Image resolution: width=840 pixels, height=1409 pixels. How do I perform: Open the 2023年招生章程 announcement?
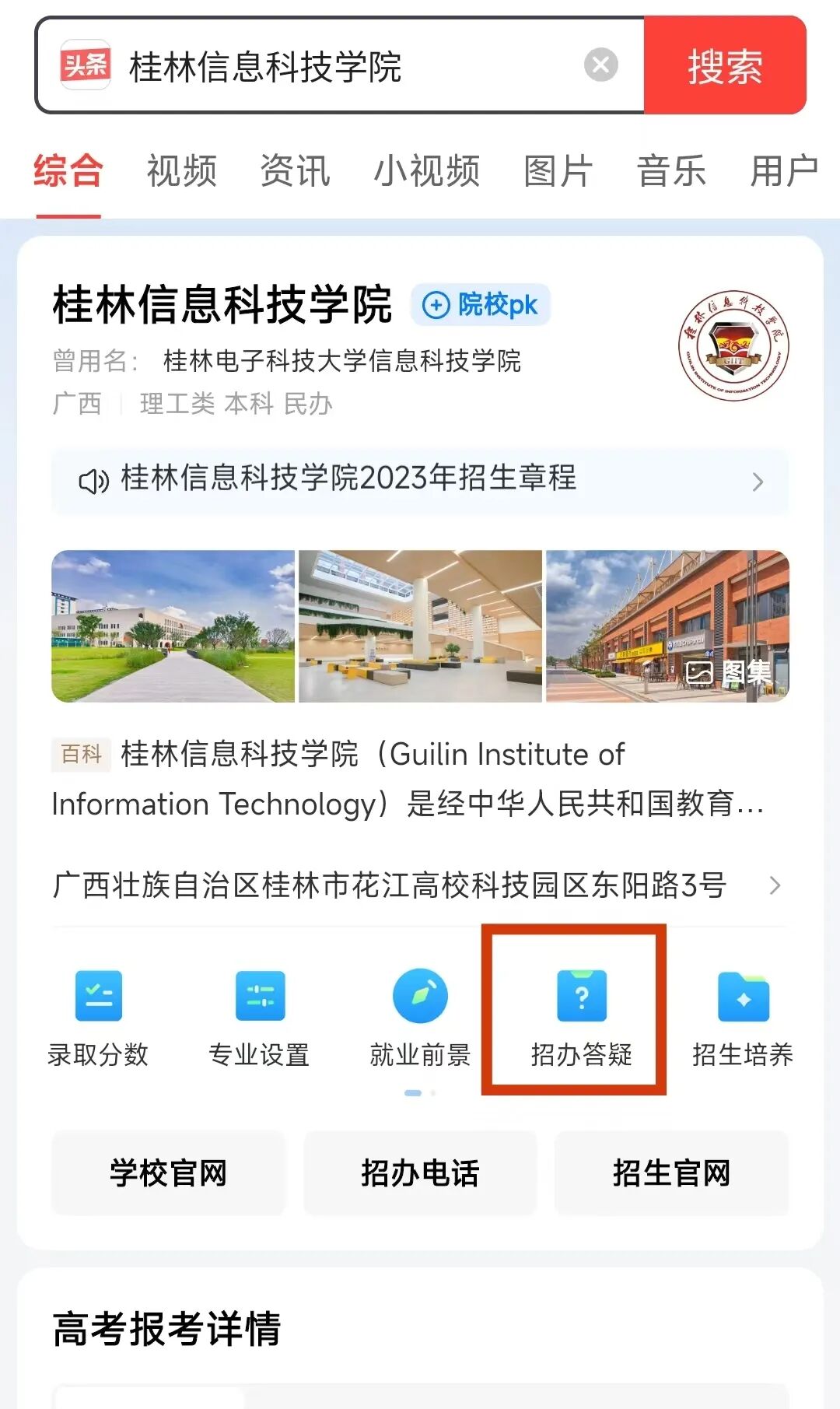point(420,480)
